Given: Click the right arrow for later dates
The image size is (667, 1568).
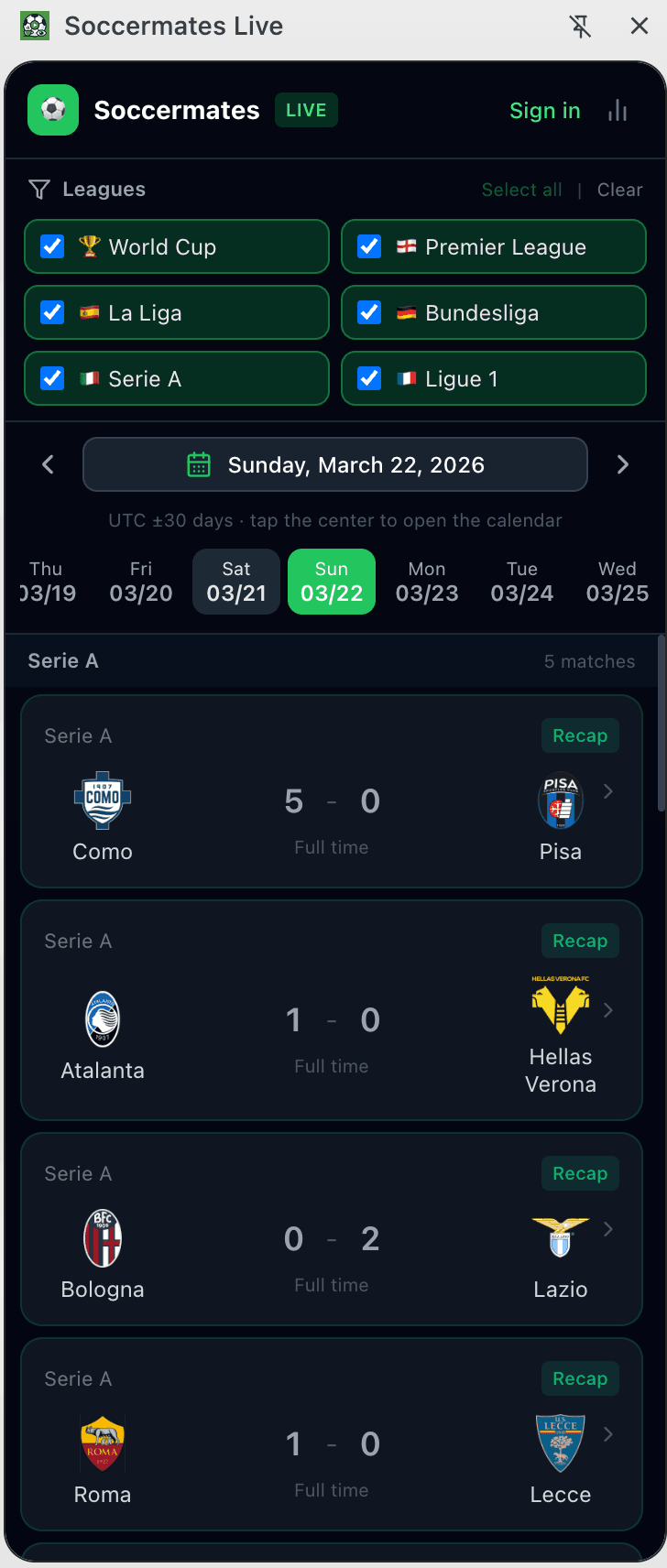Looking at the screenshot, I should [623, 464].
